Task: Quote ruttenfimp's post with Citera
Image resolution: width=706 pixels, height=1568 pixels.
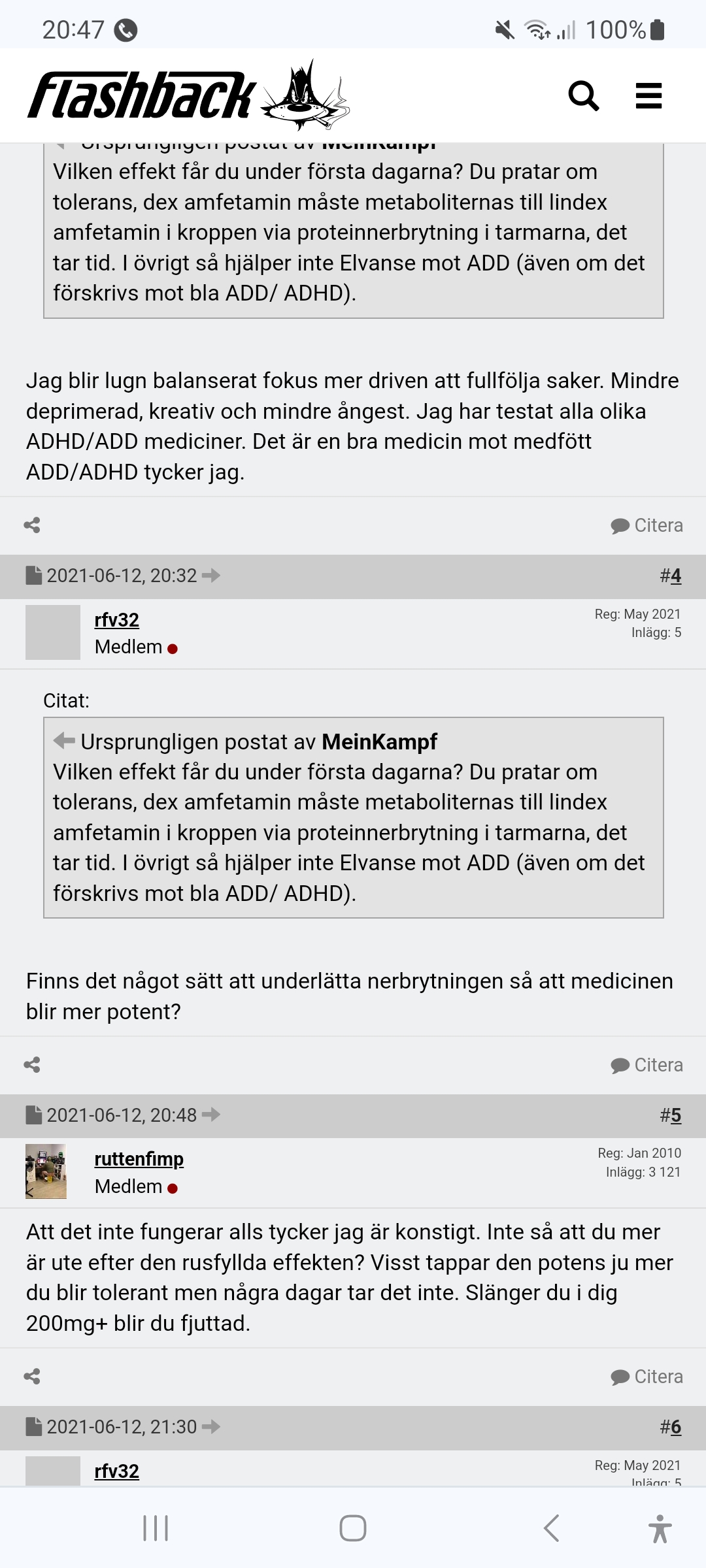Action: click(x=647, y=1377)
